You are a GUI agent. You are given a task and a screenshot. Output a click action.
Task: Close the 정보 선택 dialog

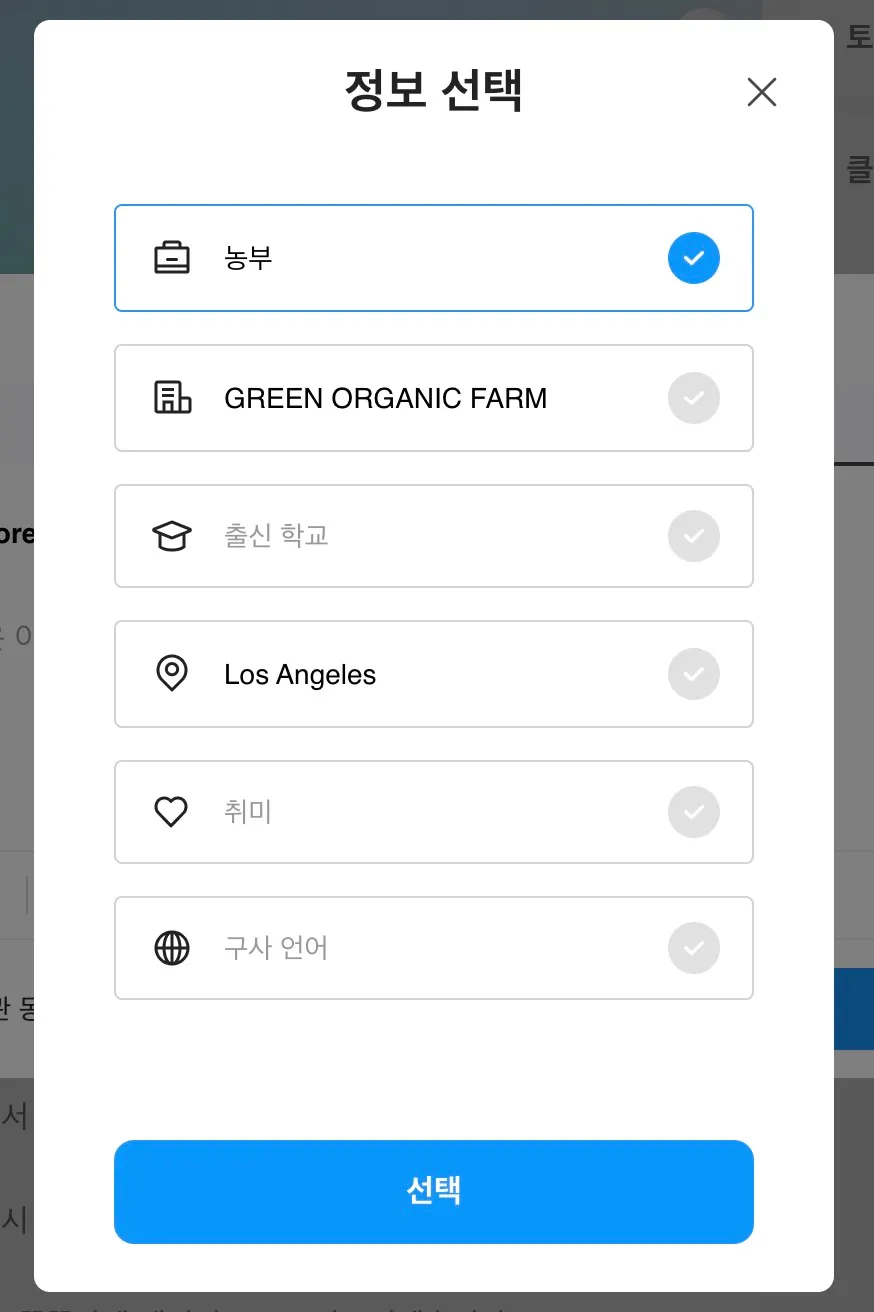761,92
